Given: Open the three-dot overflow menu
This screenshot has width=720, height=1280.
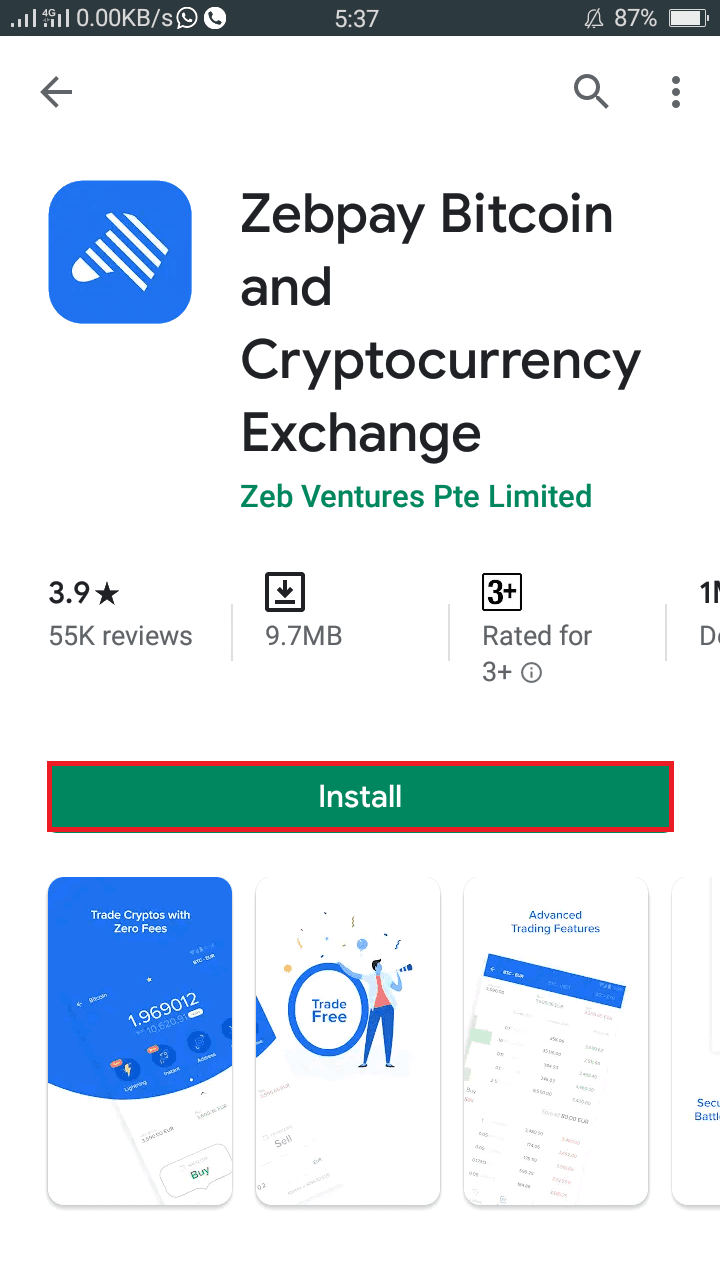Looking at the screenshot, I should [677, 92].
